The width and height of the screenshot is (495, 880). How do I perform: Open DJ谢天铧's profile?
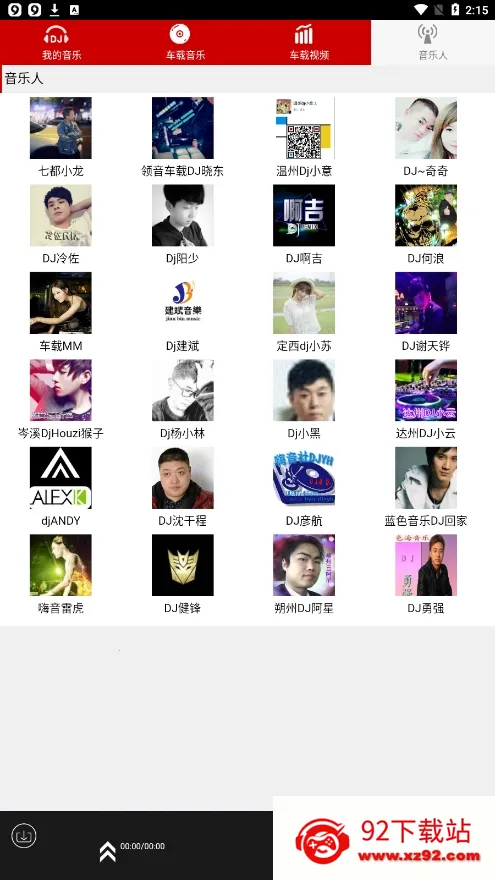point(426,313)
